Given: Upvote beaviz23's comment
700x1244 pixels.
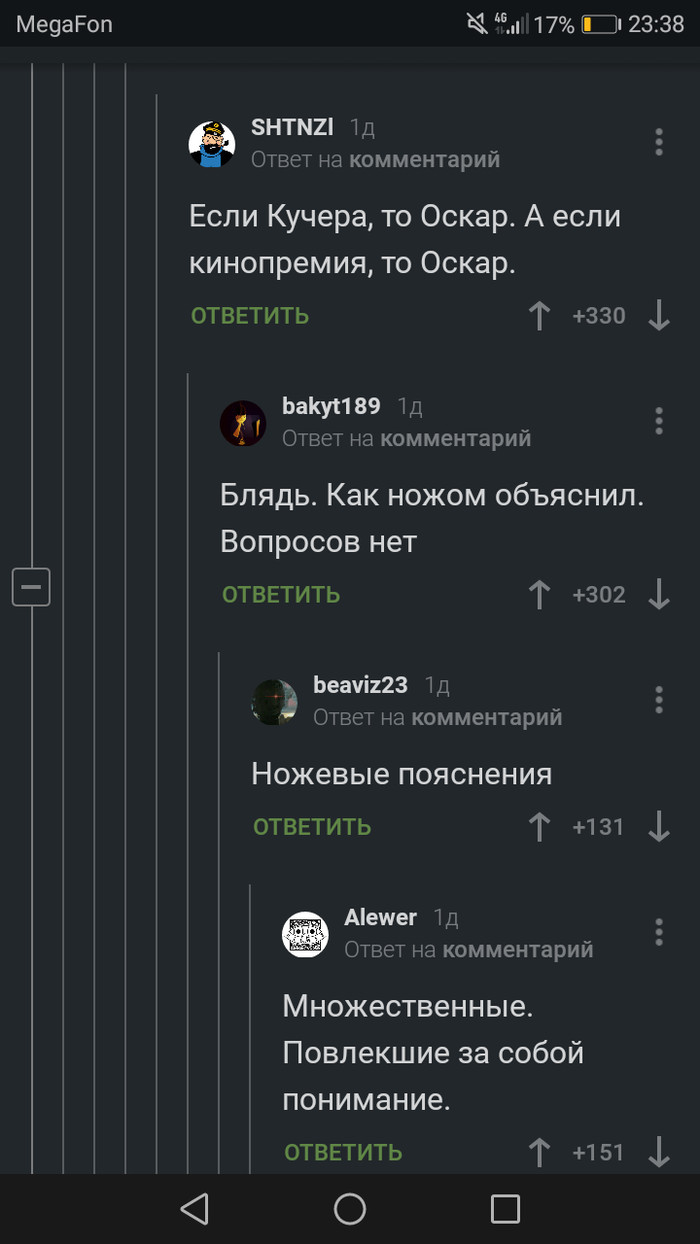Looking at the screenshot, I should (x=539, y=827).
